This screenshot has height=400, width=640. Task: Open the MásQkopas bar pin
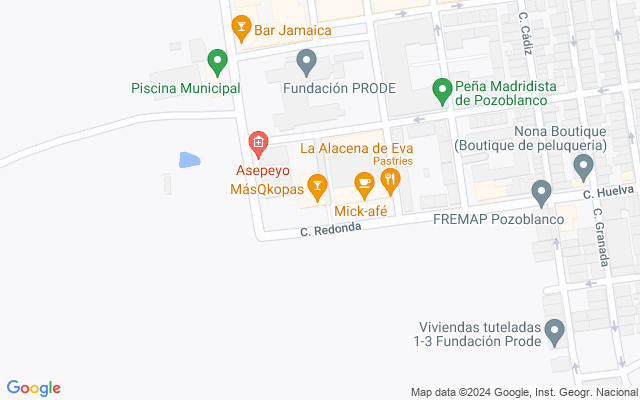pos(317,185)
